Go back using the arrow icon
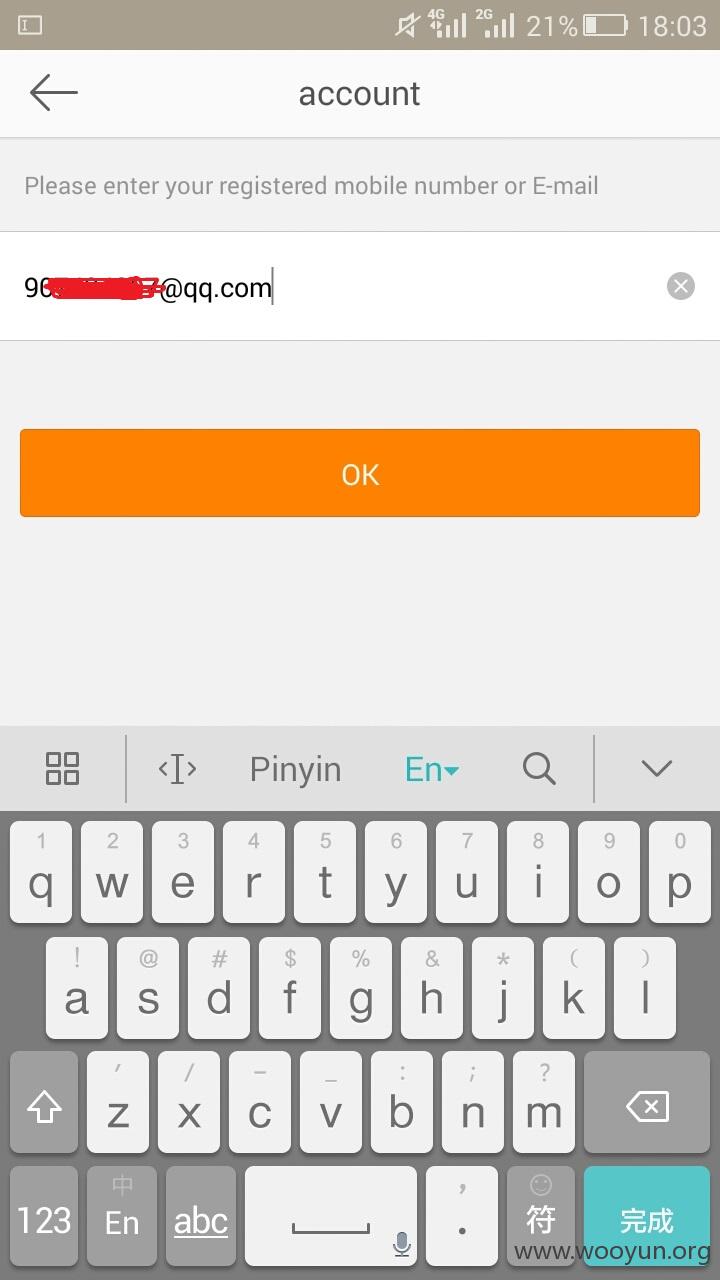Viewport: 720px width, 1280px height. [54, 93]
